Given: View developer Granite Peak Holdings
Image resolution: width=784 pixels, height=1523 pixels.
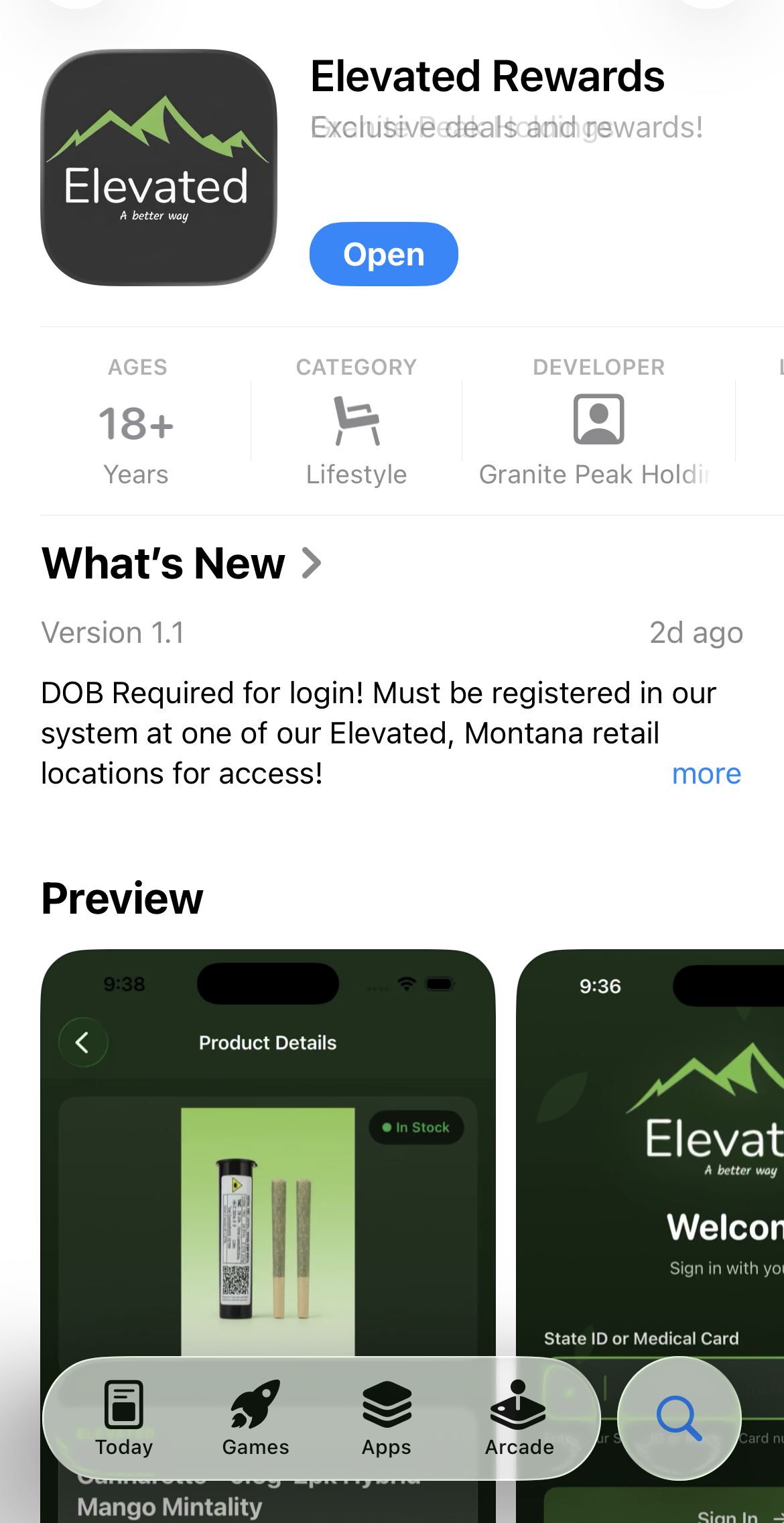Looking at the screenshot, I should (x=598, y=422).
